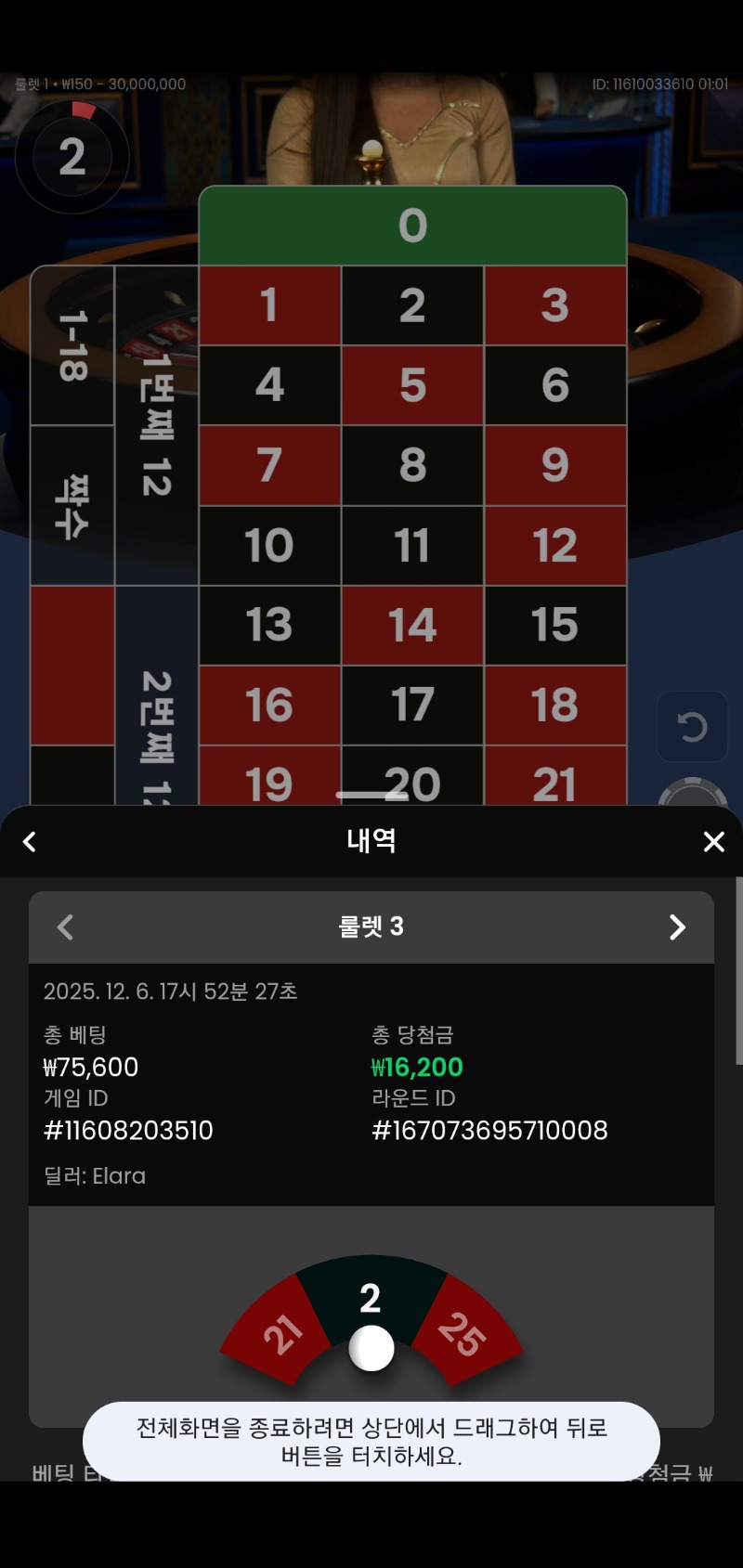
Task: Bet on red number 14
Action: coord(412,625)
